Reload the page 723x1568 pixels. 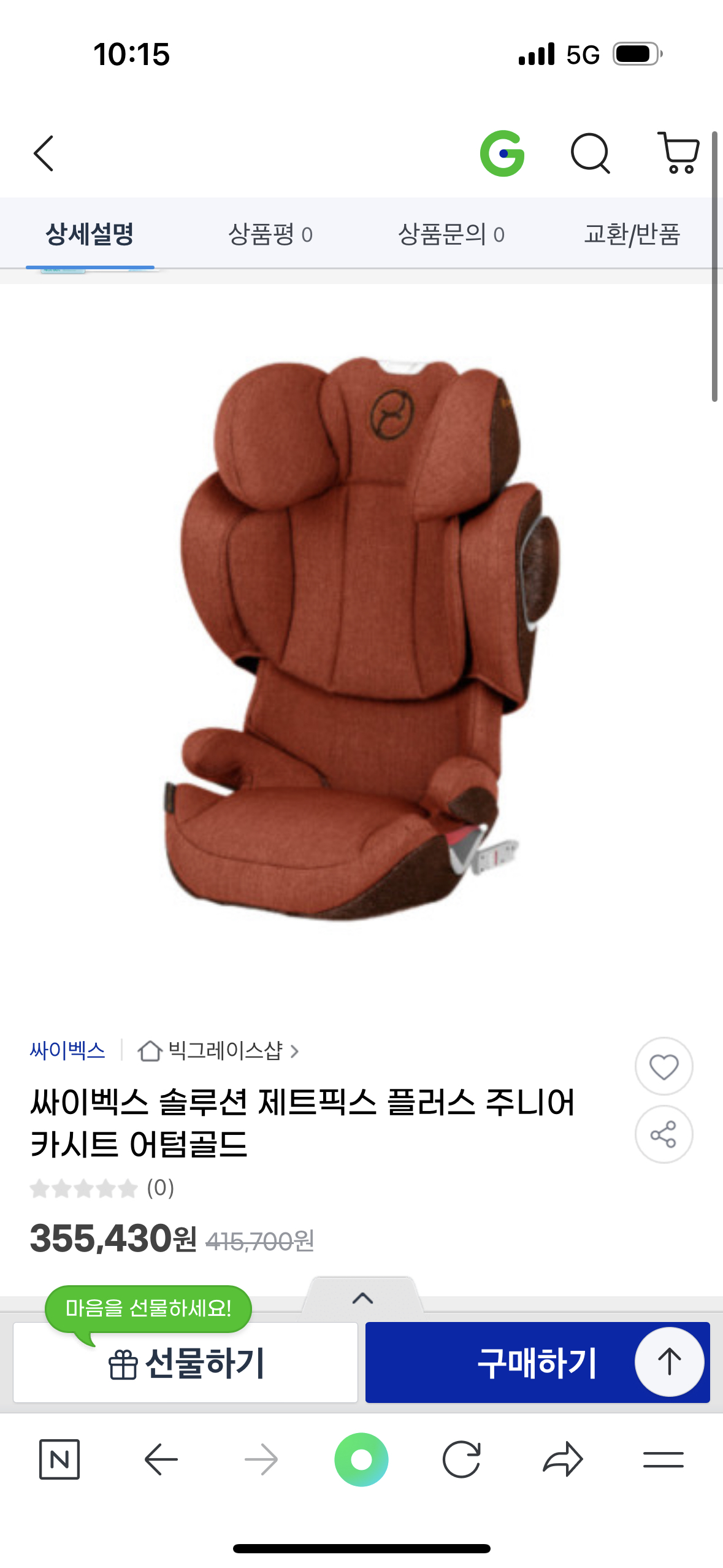pyautogui.click(x=461, y=1459)
